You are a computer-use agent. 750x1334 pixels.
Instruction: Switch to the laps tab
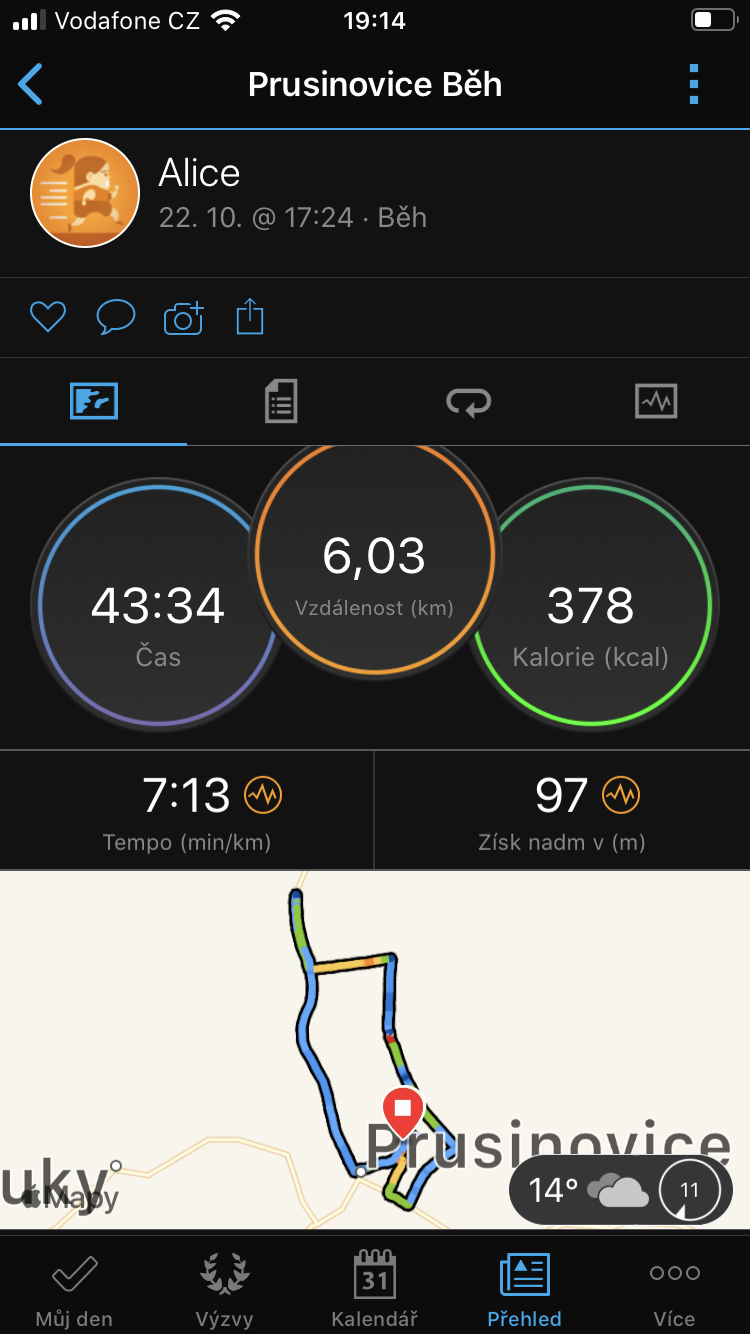(468, 402)
